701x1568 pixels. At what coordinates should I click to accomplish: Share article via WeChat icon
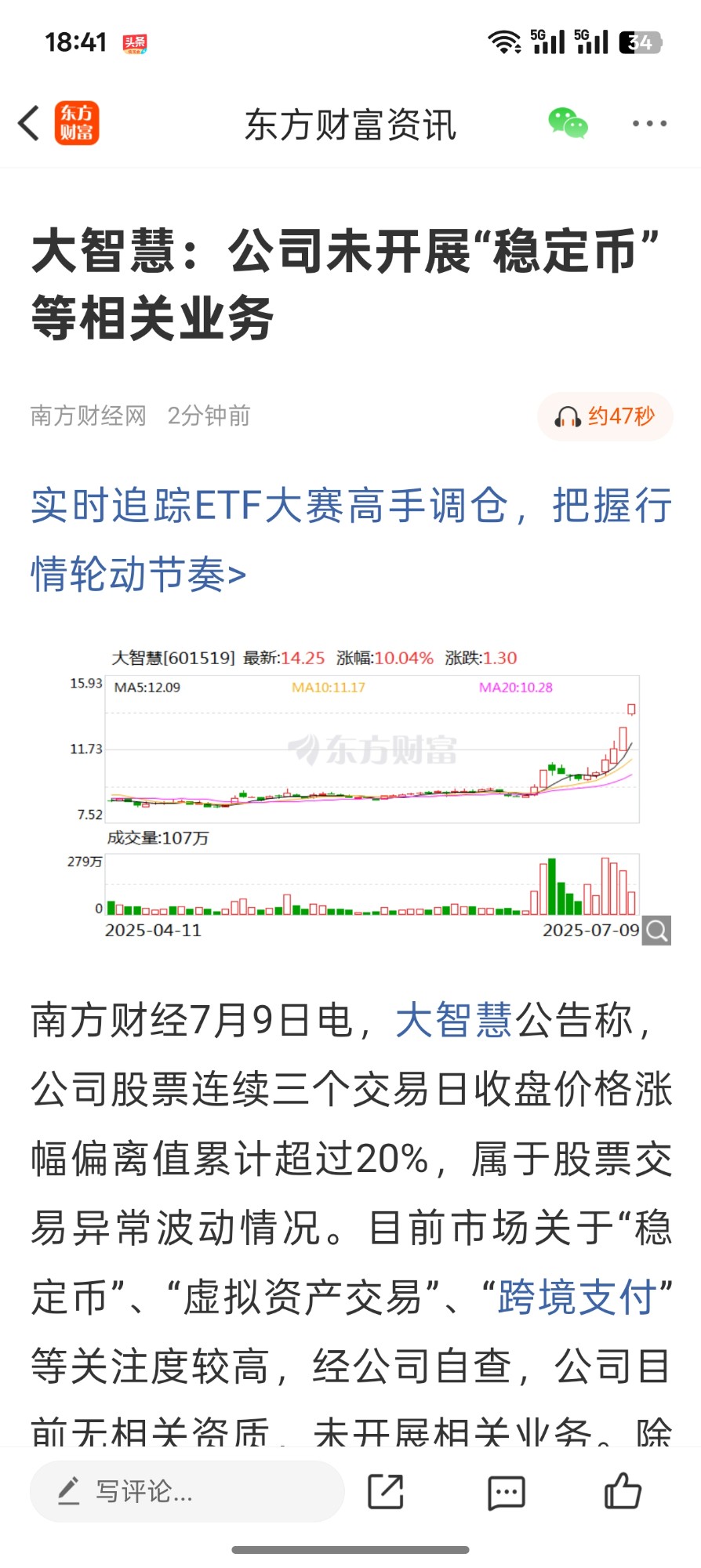[568, 124]
